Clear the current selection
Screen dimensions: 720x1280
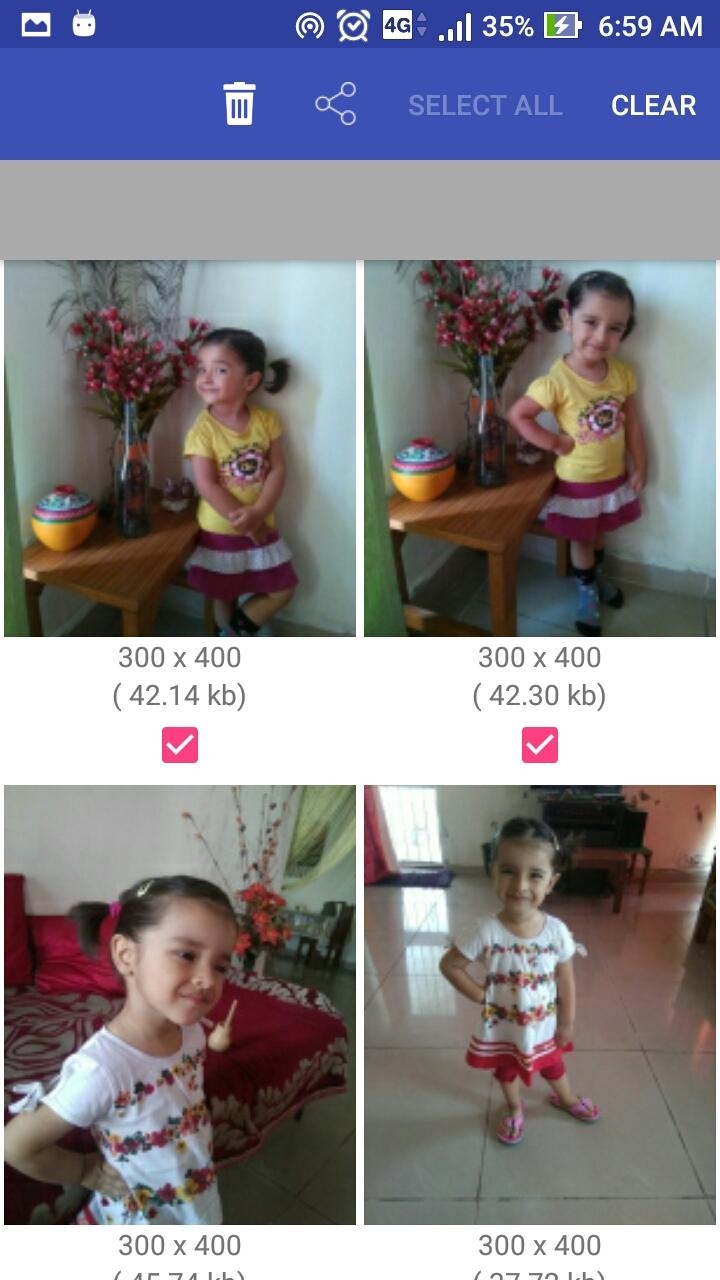pyautogui.click(x=653, y=105)
